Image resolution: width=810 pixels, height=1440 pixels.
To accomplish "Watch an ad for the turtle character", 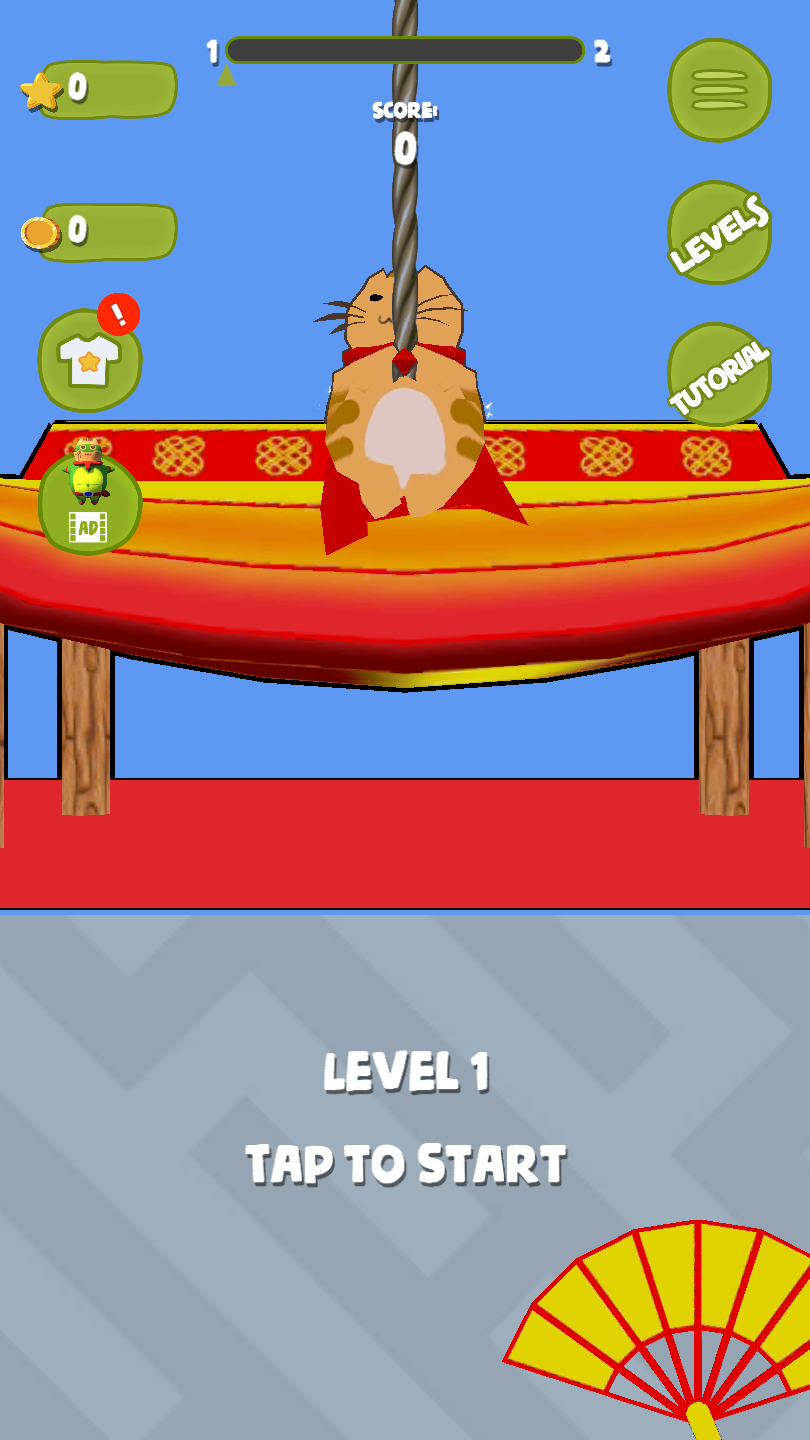I will point(89,503).
